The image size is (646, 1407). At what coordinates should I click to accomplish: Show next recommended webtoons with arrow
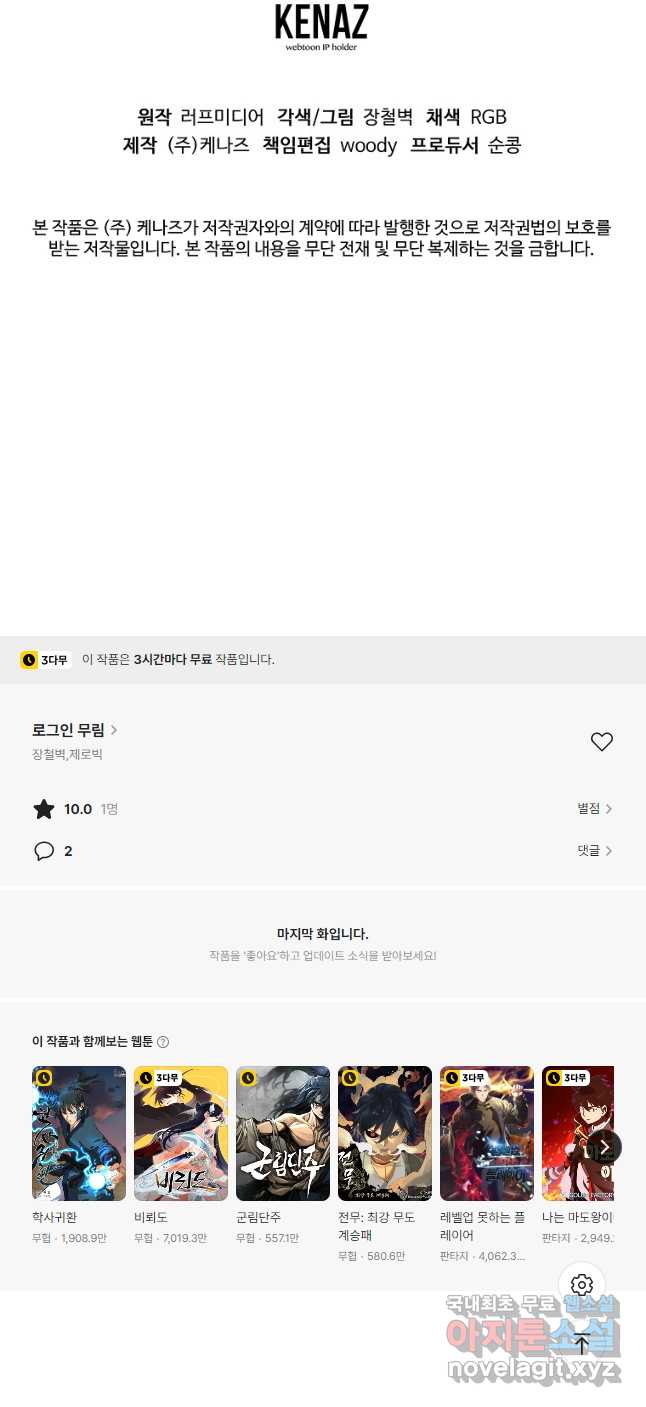coord(604,1147)
